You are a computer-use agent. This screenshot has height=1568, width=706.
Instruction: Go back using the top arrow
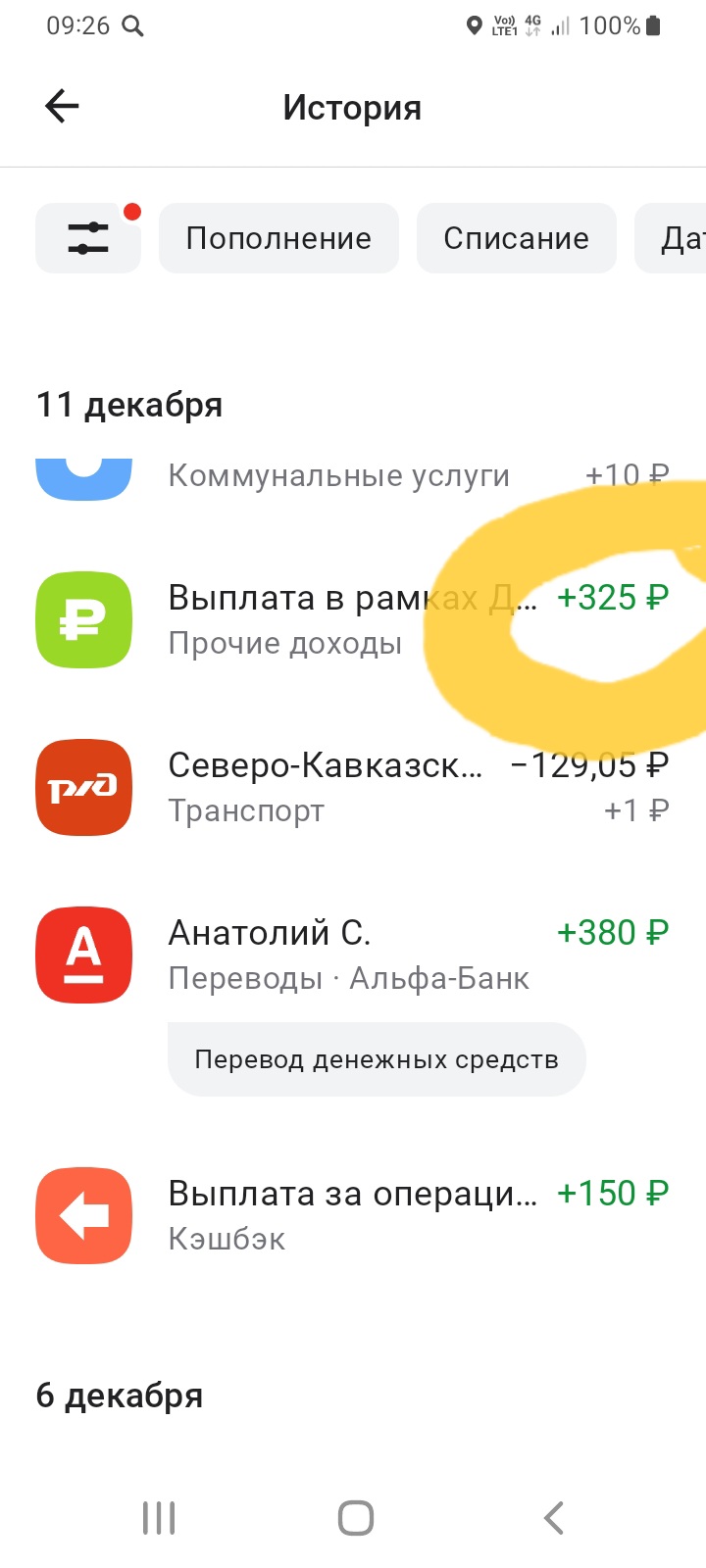point(62,107)
